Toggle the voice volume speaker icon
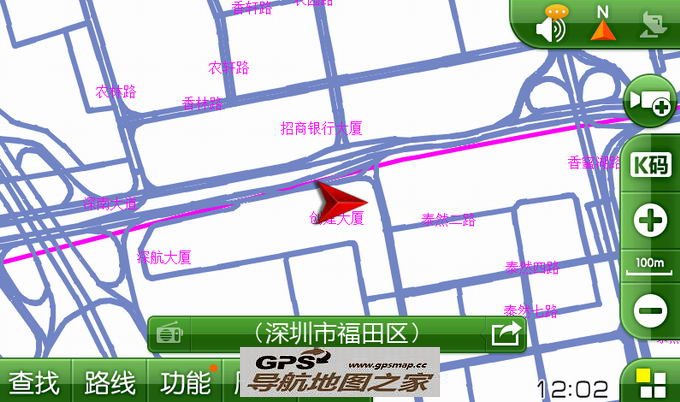Screen dimensions: 680x402 [x=551, y=25]
